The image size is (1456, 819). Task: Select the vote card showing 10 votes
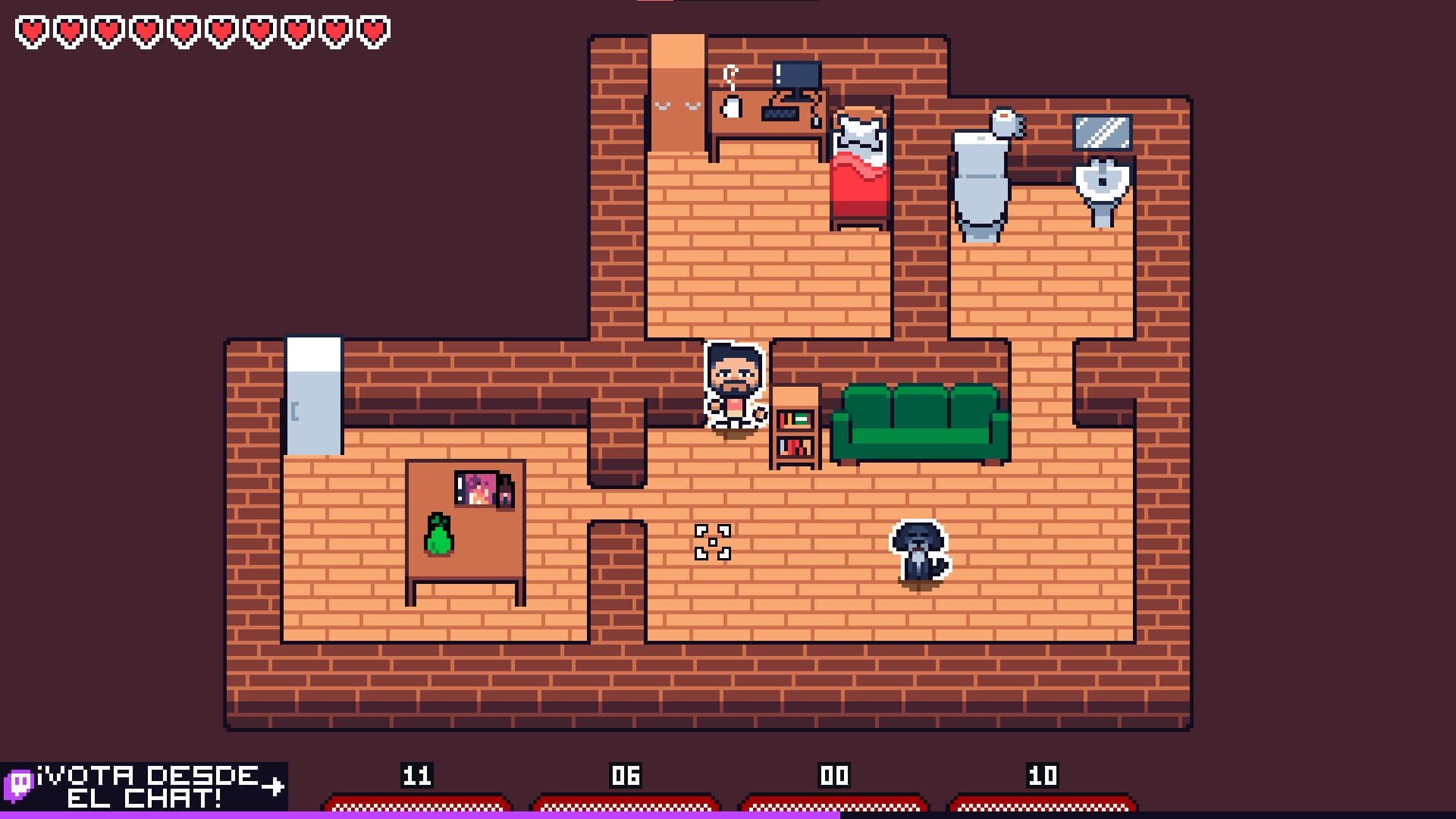1043,802
